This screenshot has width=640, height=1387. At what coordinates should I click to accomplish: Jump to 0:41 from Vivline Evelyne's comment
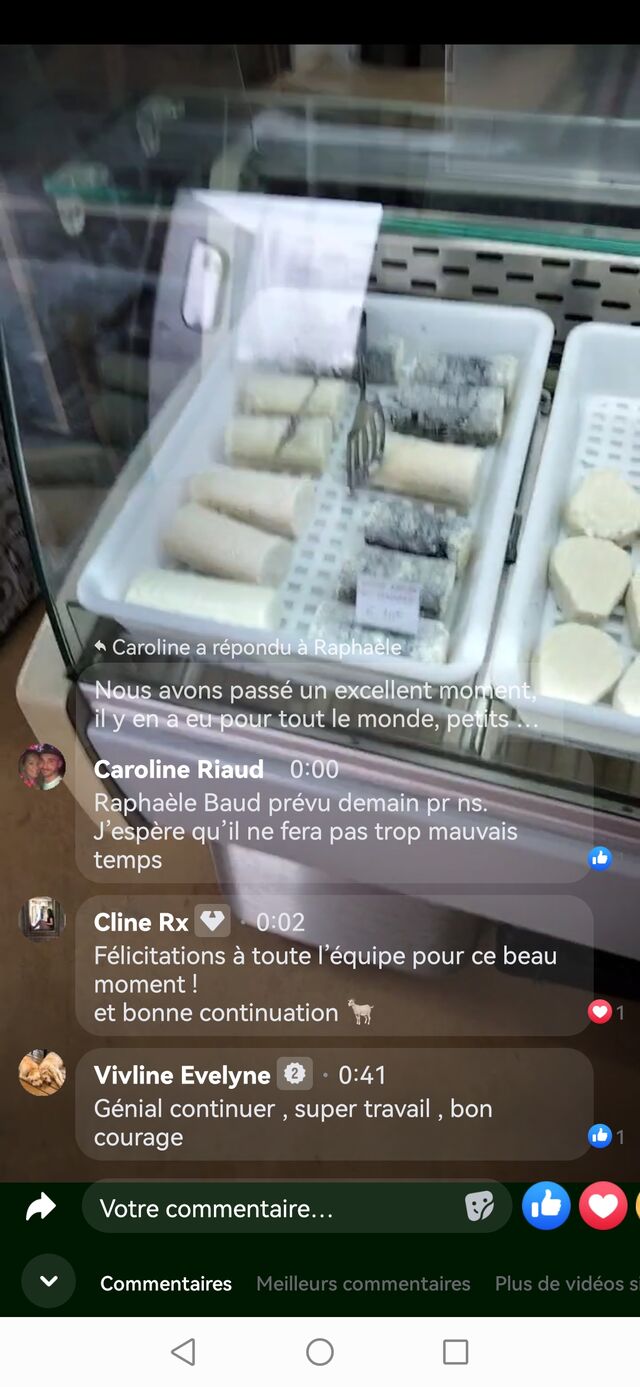[x=362, y=1075]
